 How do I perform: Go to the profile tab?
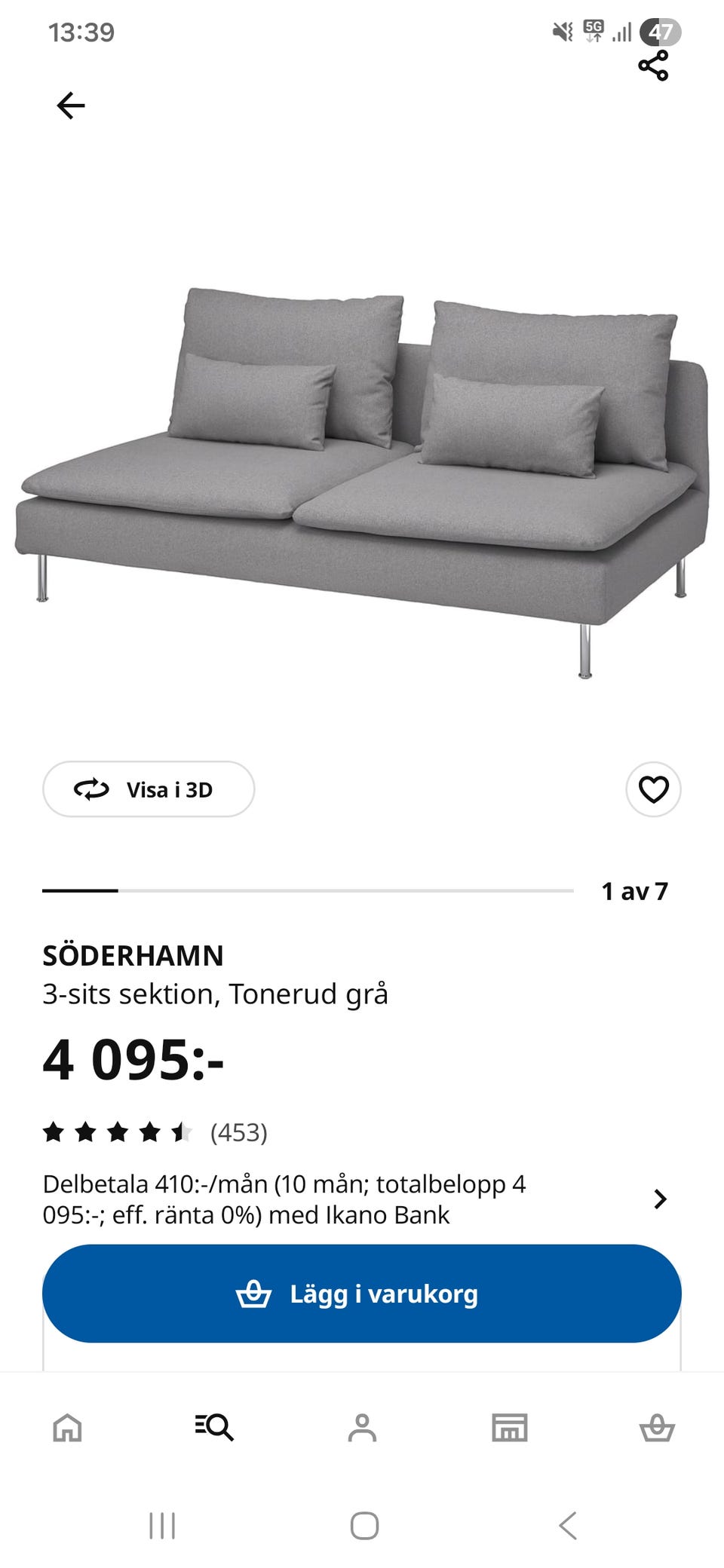click(x=362, y=1427)
